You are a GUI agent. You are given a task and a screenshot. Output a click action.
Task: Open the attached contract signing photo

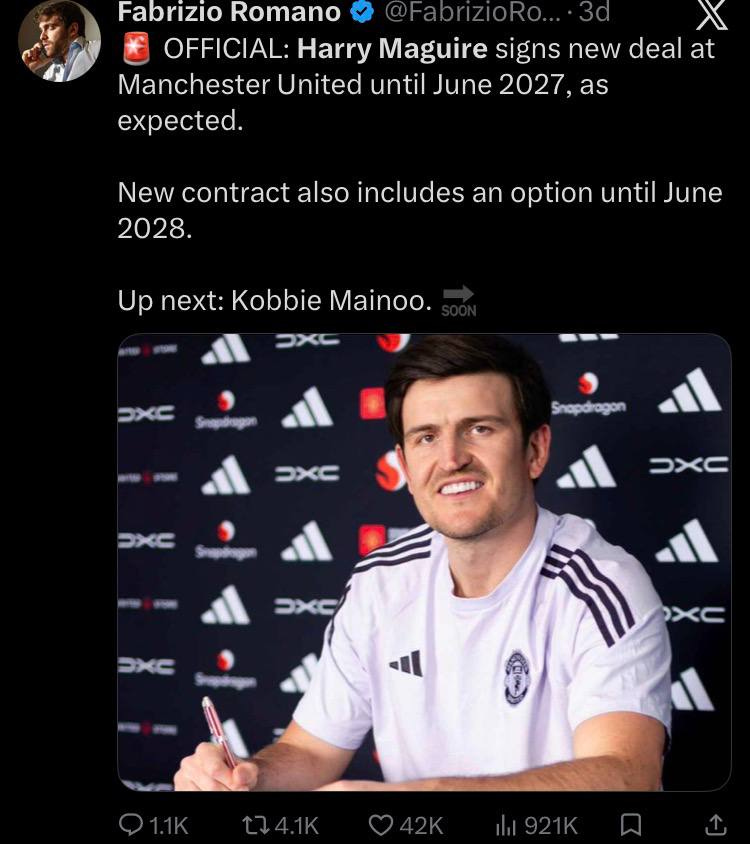pyautogui.click(x=424, y=562)
